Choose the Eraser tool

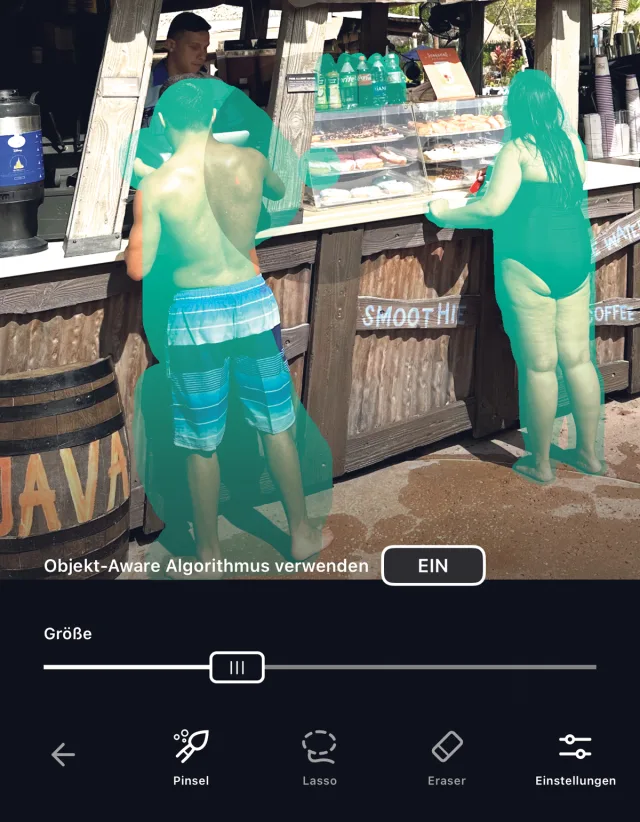click(x=447, y=756)
